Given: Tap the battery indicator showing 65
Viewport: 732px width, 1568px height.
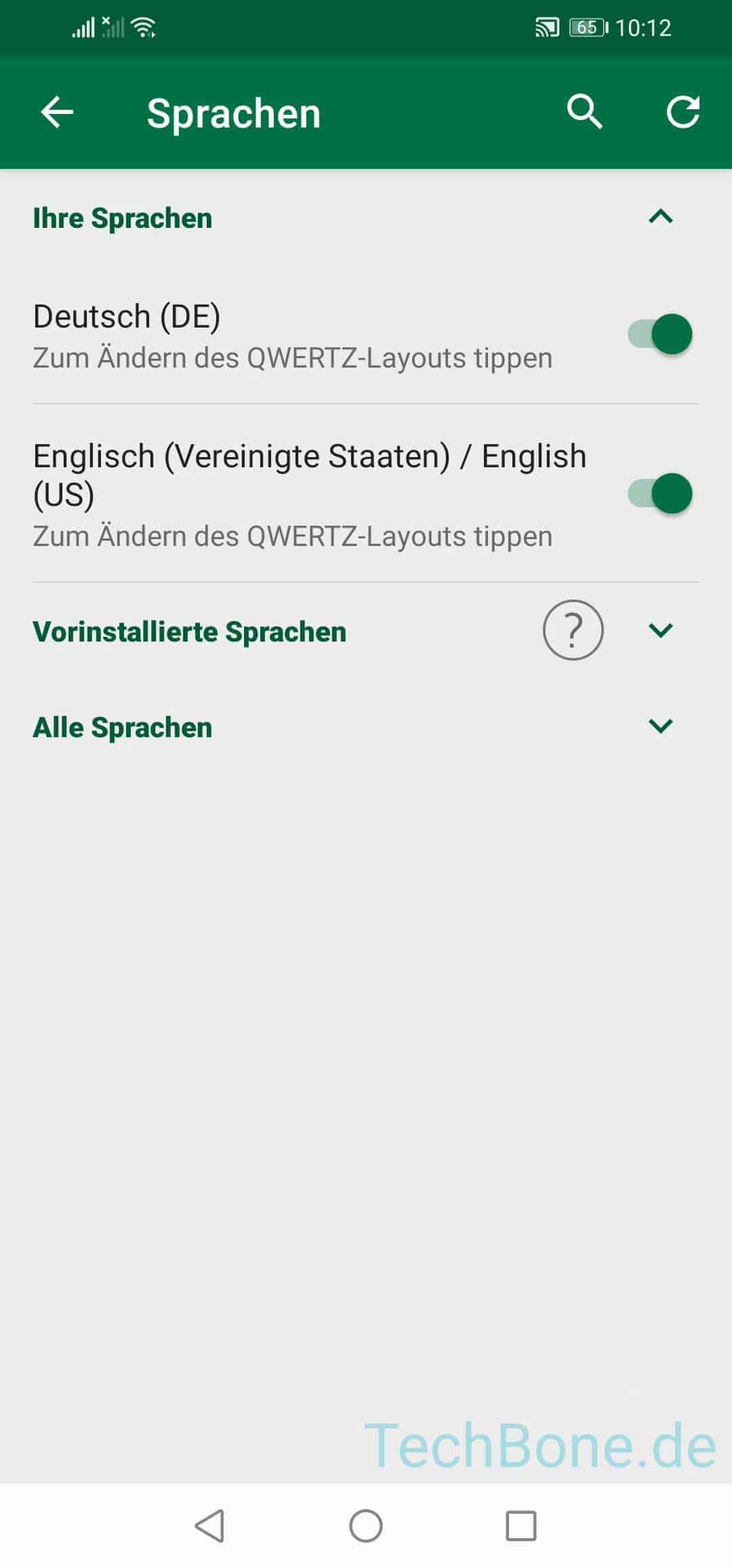Looking at the screenshot, I should point(587,27).
